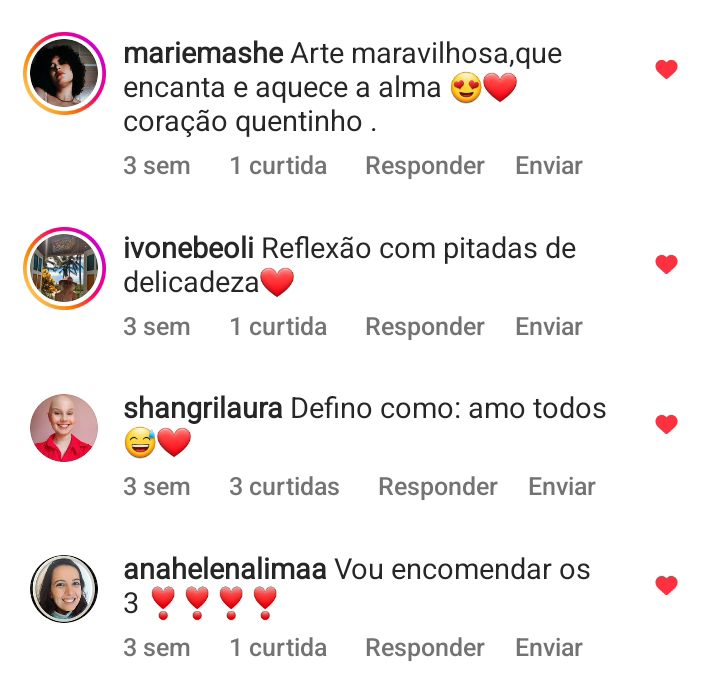Screen dimensions: 720x684
Task: Tap Enviar under mariemashe's comment
Action: [x=548, y=166]
